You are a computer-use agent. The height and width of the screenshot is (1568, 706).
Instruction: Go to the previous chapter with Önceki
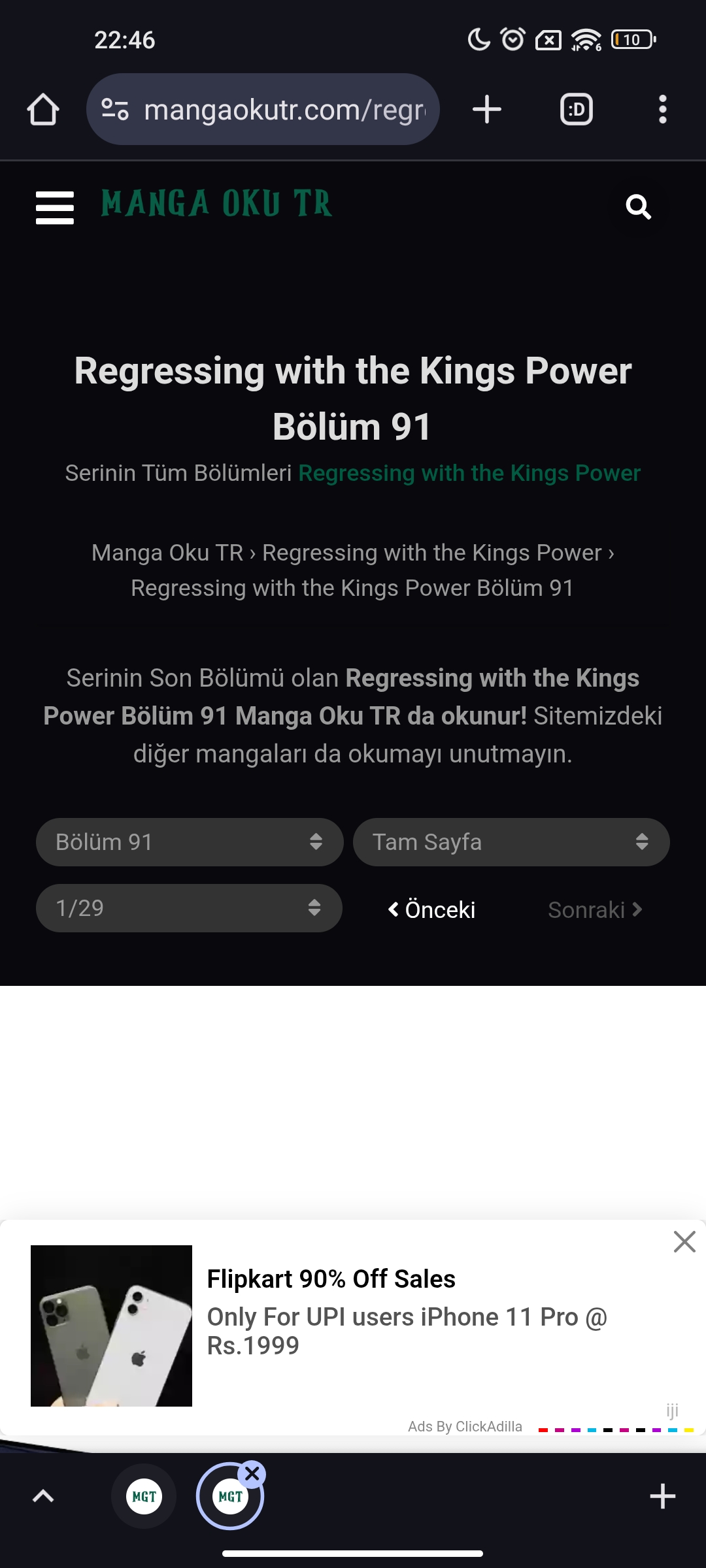pyautogui.click(x=432, y=909)
